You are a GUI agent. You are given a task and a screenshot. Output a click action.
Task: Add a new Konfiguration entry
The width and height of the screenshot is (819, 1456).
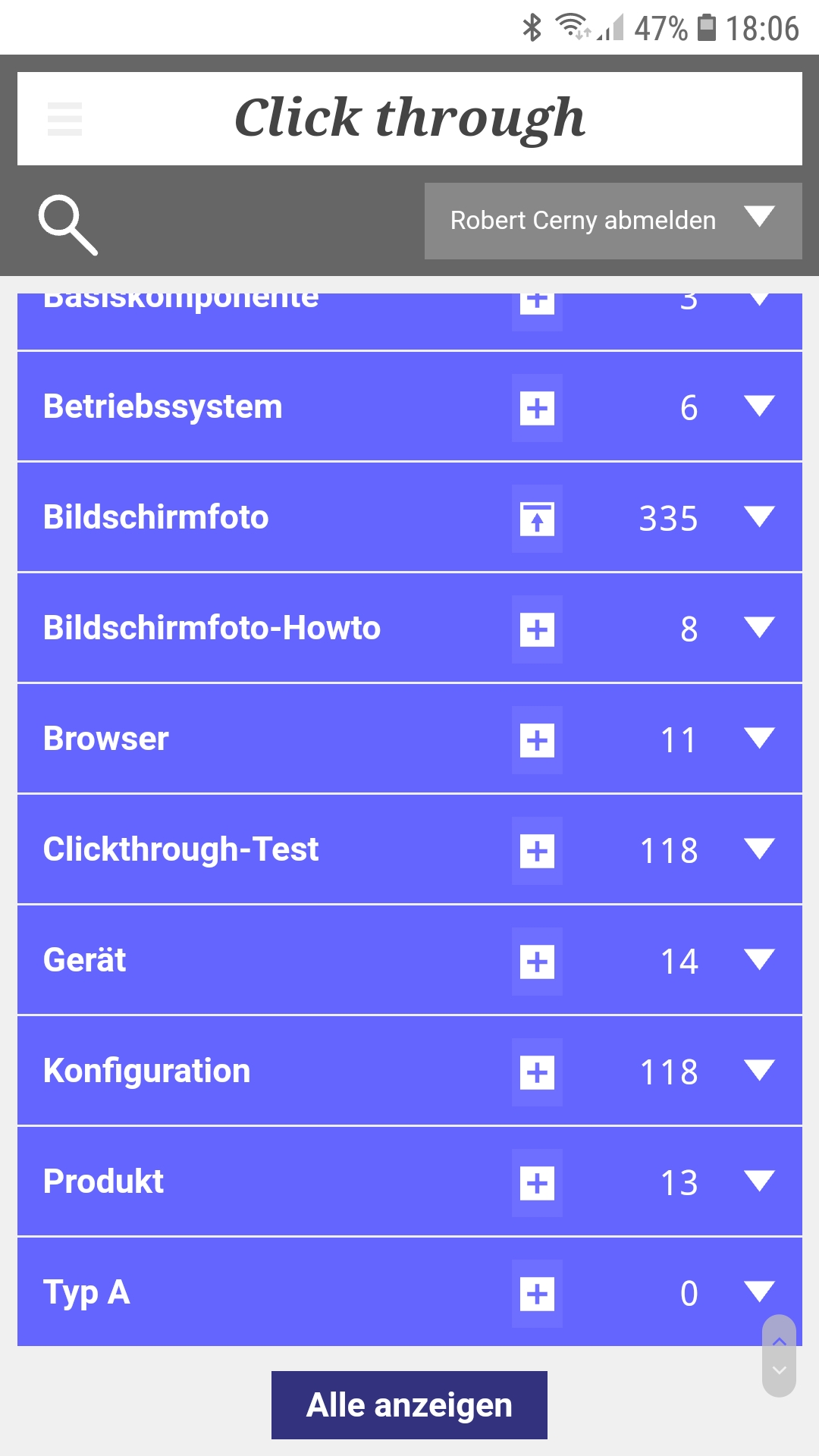click(x=537, y=1072)
